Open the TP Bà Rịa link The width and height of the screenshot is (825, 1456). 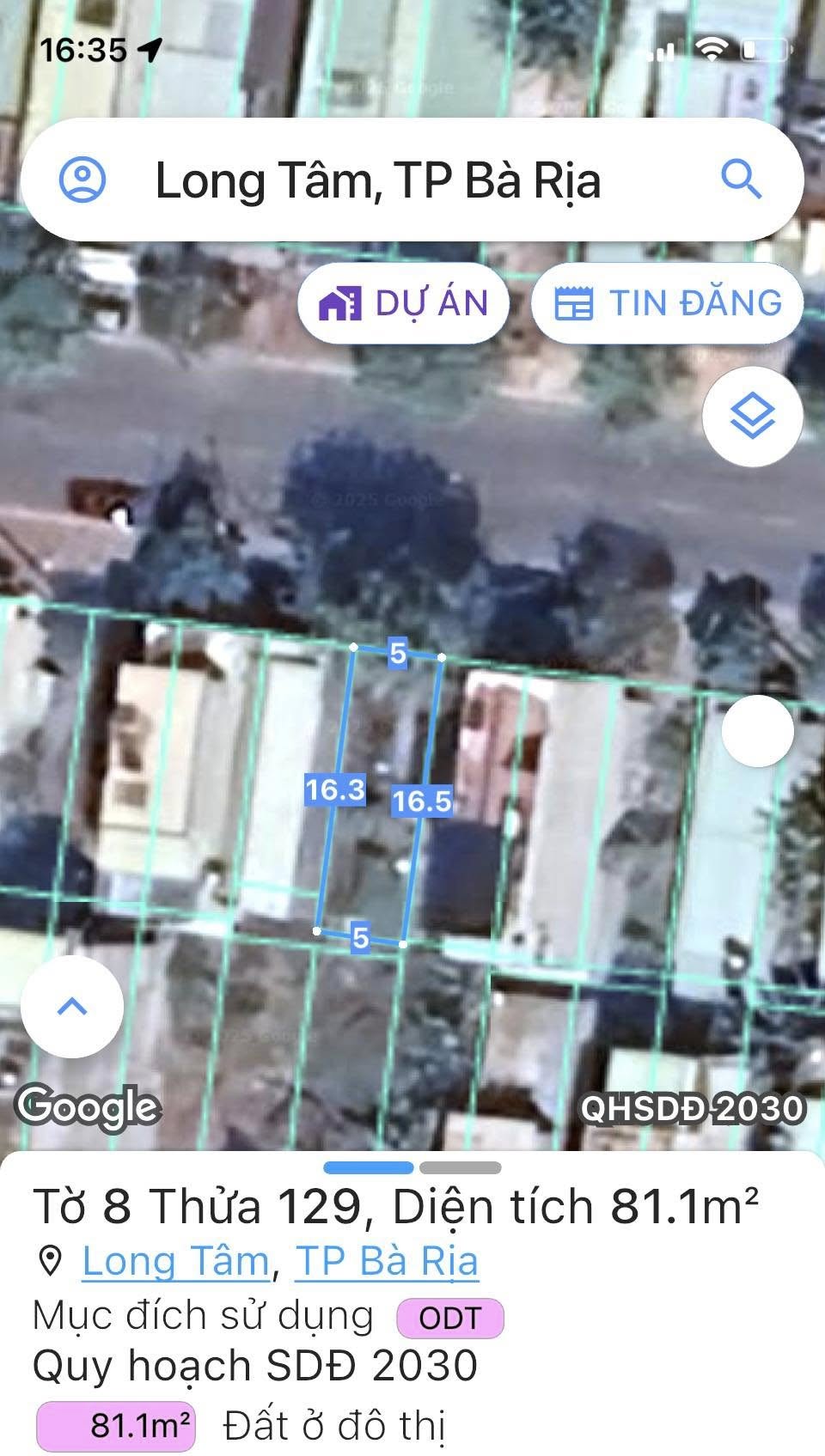pyautogui.click(x=387, y=1261)
